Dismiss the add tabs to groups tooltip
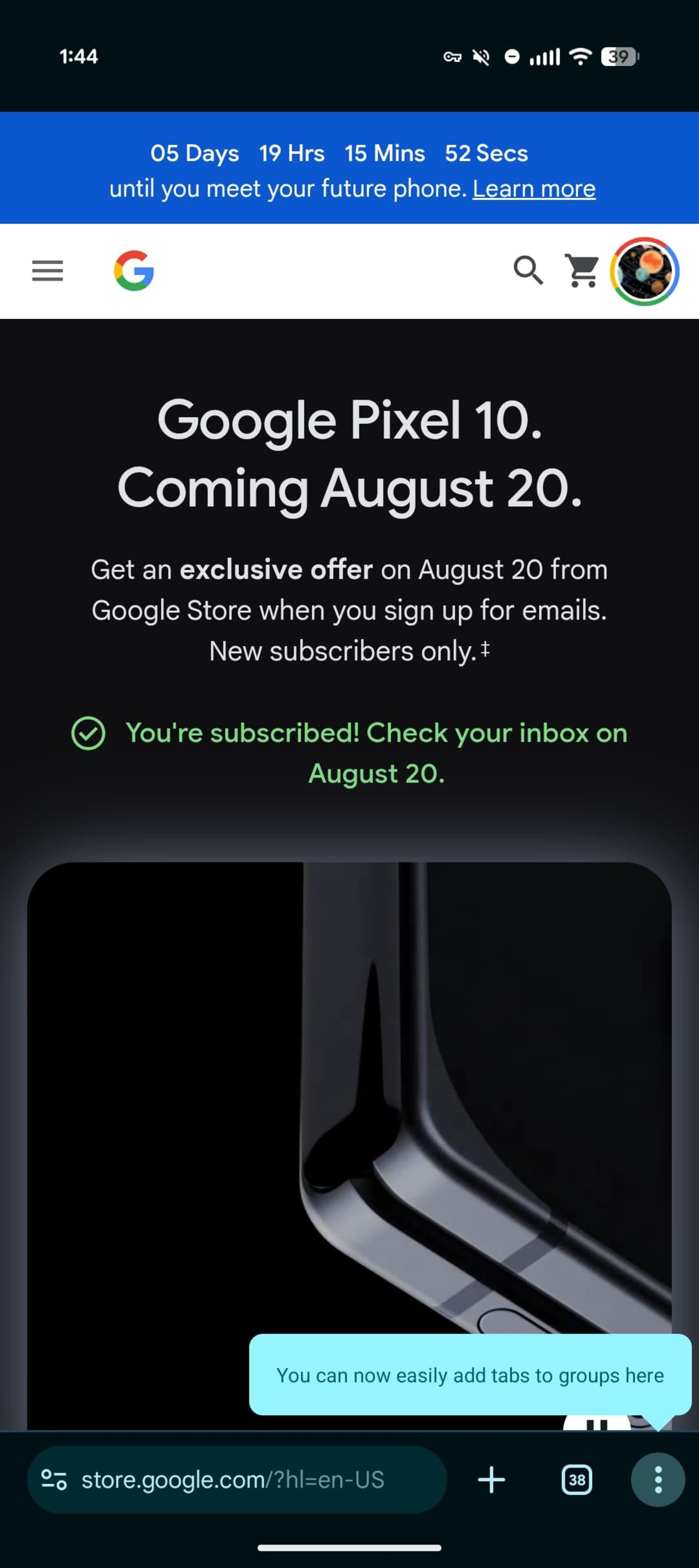The width and height of the screenshot is (699, 1568). coord(469,1375)
